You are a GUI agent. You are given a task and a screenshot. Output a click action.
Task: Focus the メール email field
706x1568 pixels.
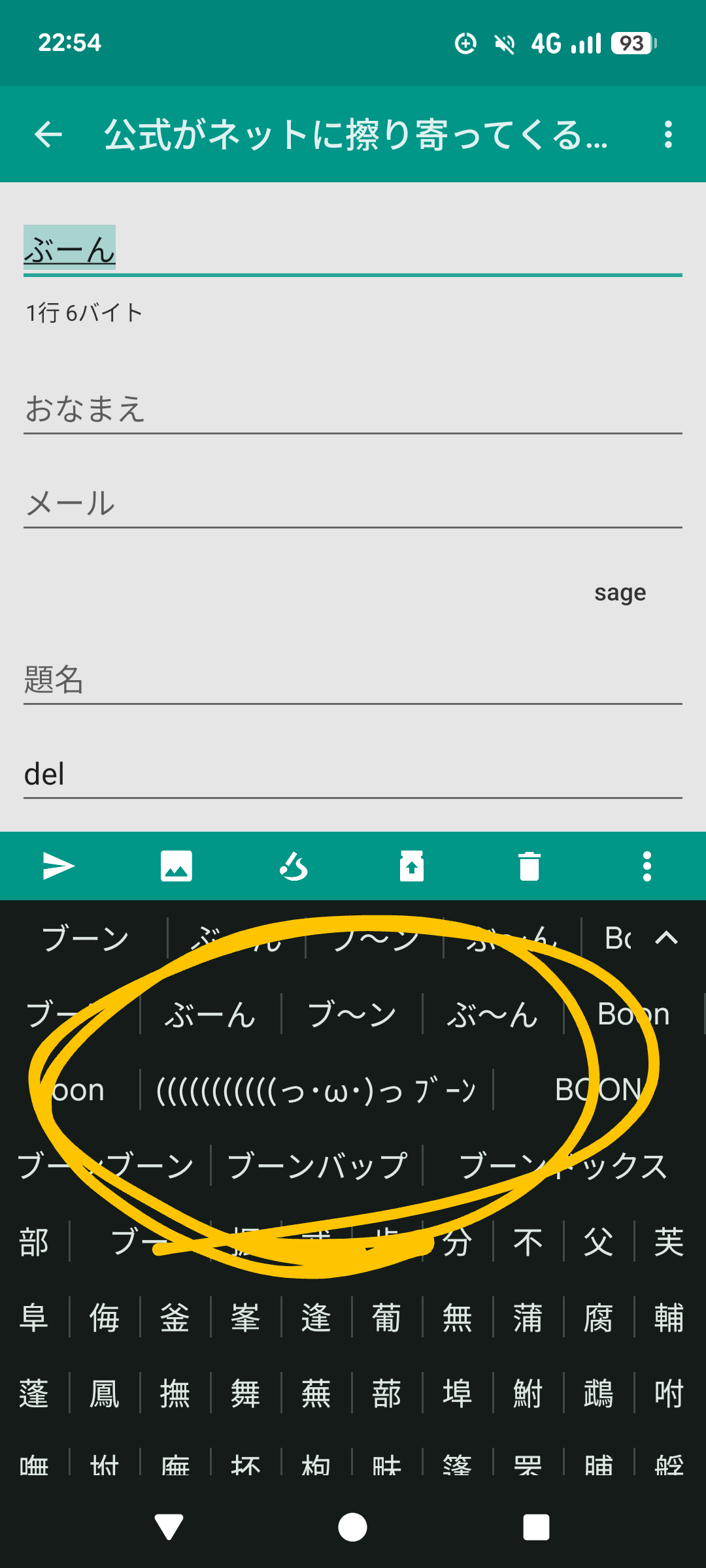[353, 503]
